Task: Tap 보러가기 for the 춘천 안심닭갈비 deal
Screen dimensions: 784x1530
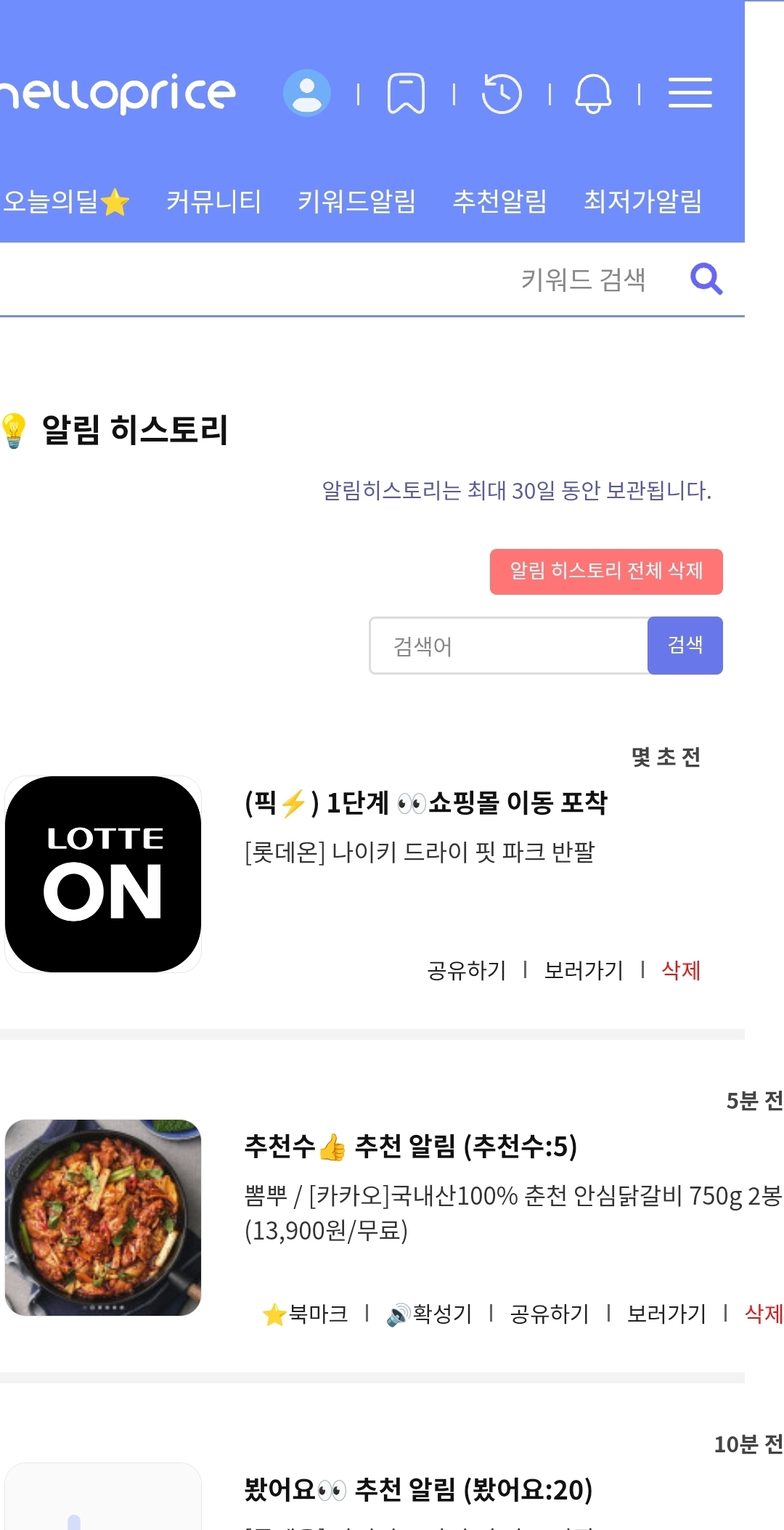Action: (666, 1314)
